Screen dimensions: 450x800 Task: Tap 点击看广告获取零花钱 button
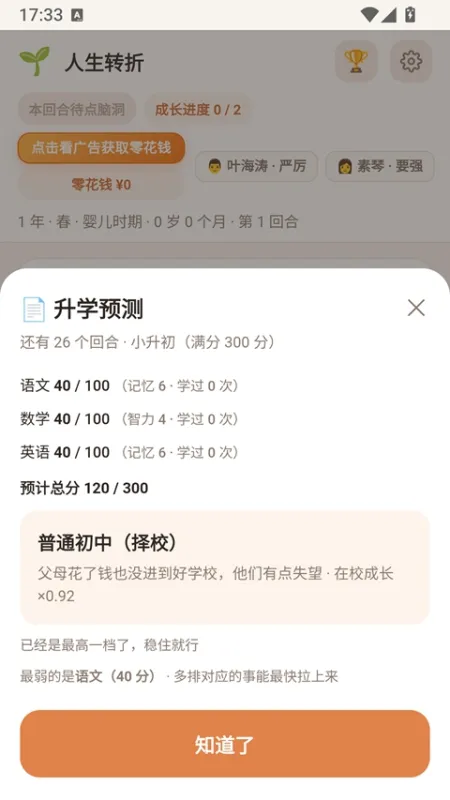(x=101, y=148)
